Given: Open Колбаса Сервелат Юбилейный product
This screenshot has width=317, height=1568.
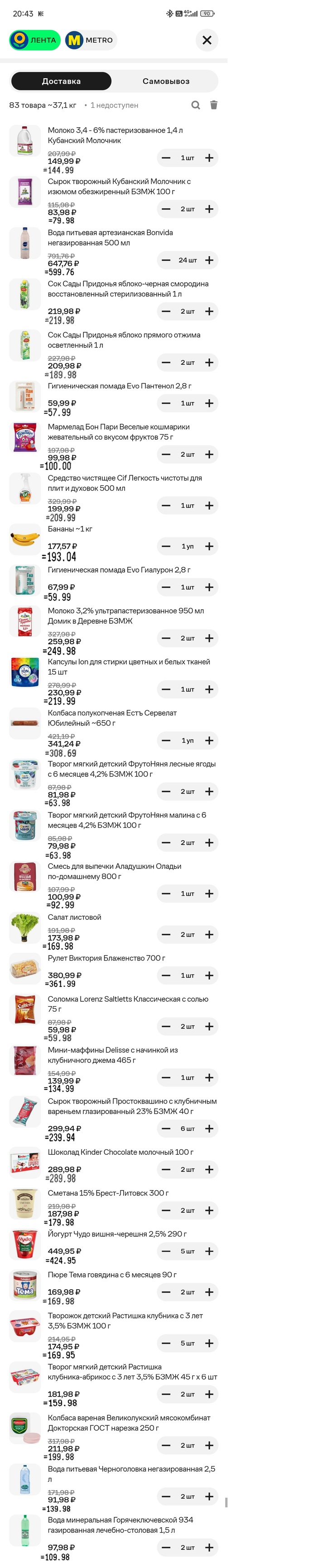Looking at the screenshot, I should (112, 718).
